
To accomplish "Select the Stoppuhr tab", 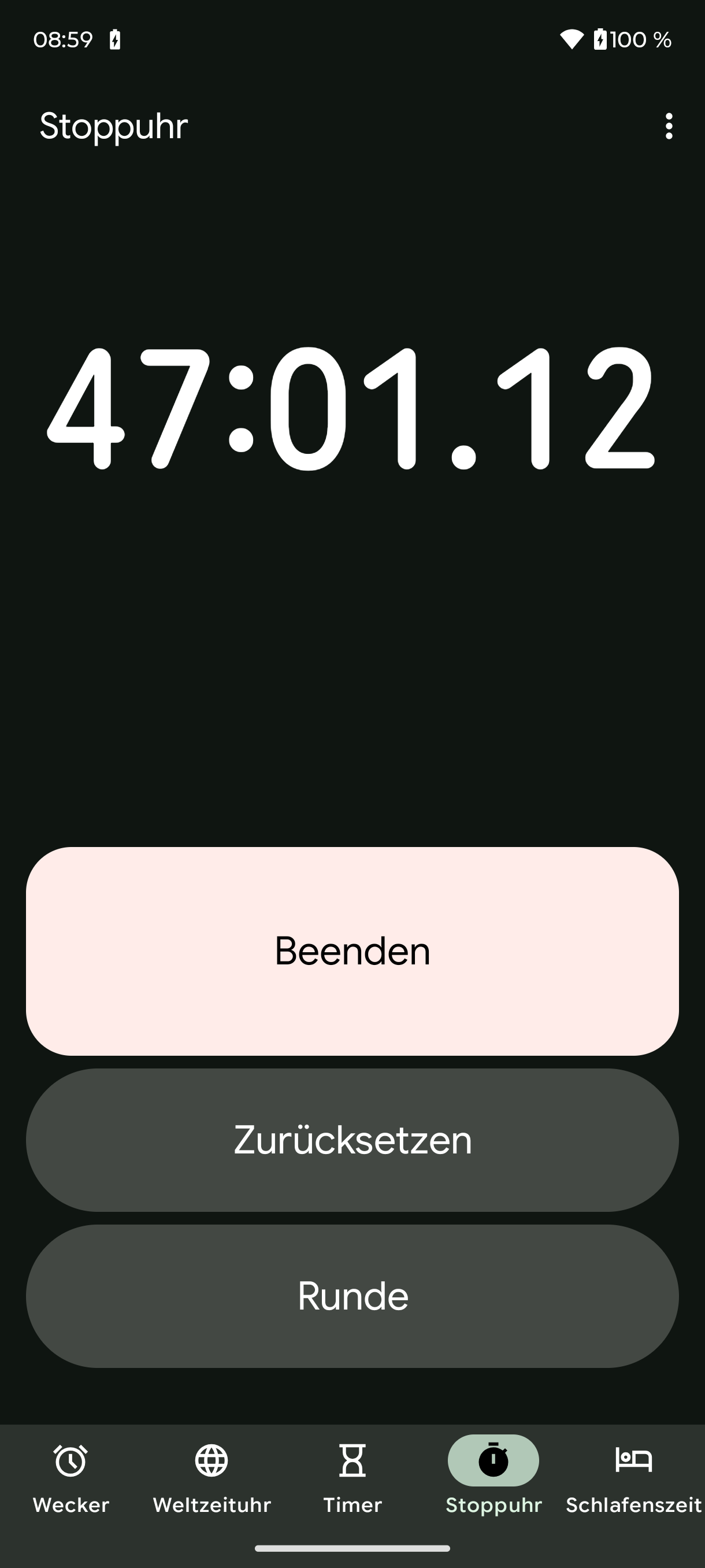I will point(493,1477).
